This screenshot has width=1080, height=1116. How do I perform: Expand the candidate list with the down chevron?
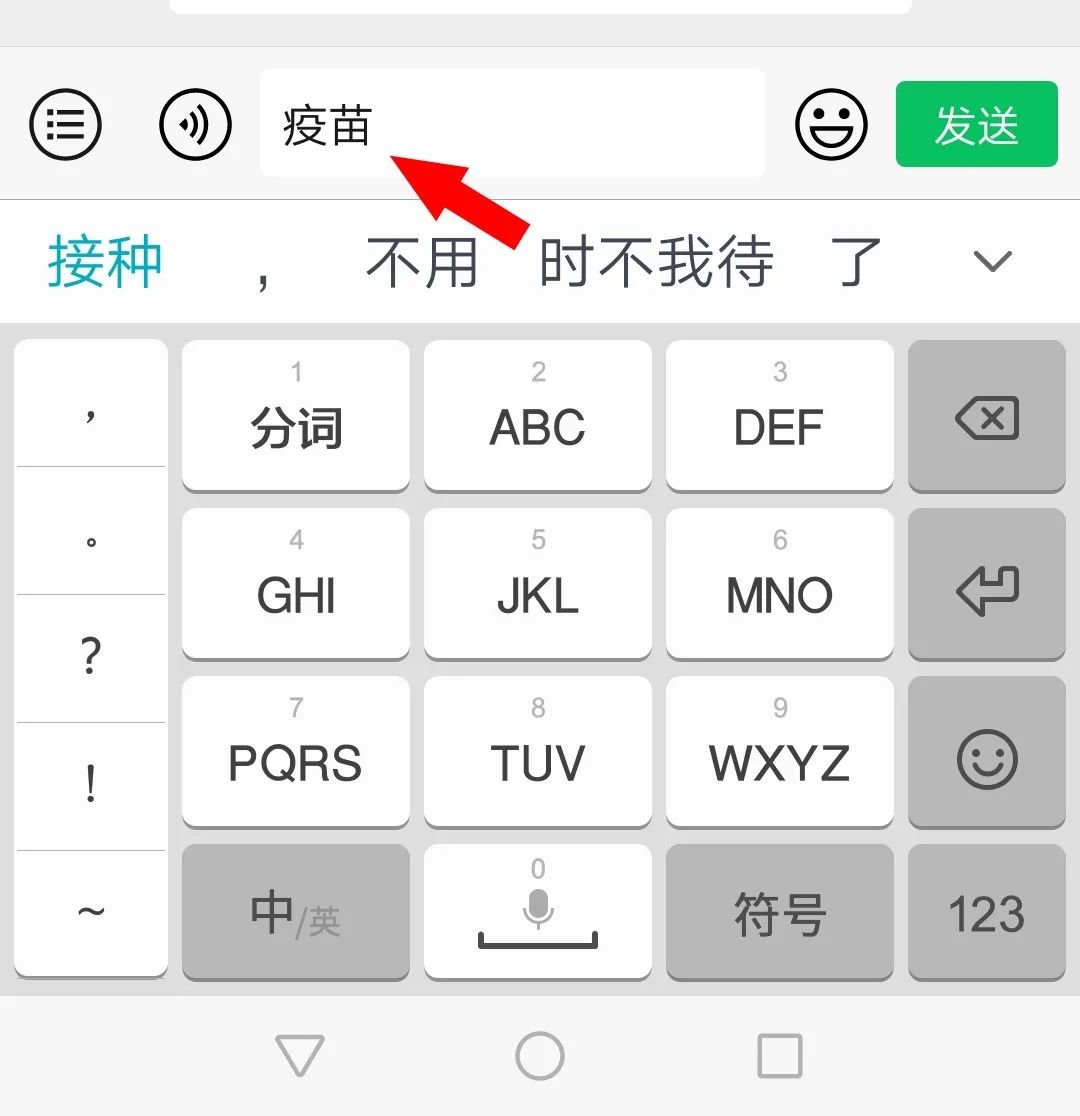click(x=992, y=262)
